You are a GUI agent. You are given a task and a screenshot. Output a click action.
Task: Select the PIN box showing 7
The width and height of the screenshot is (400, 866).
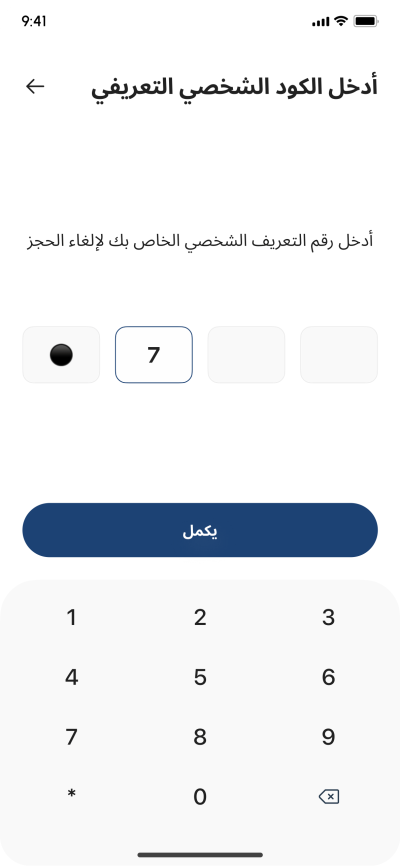click(154, 354)
